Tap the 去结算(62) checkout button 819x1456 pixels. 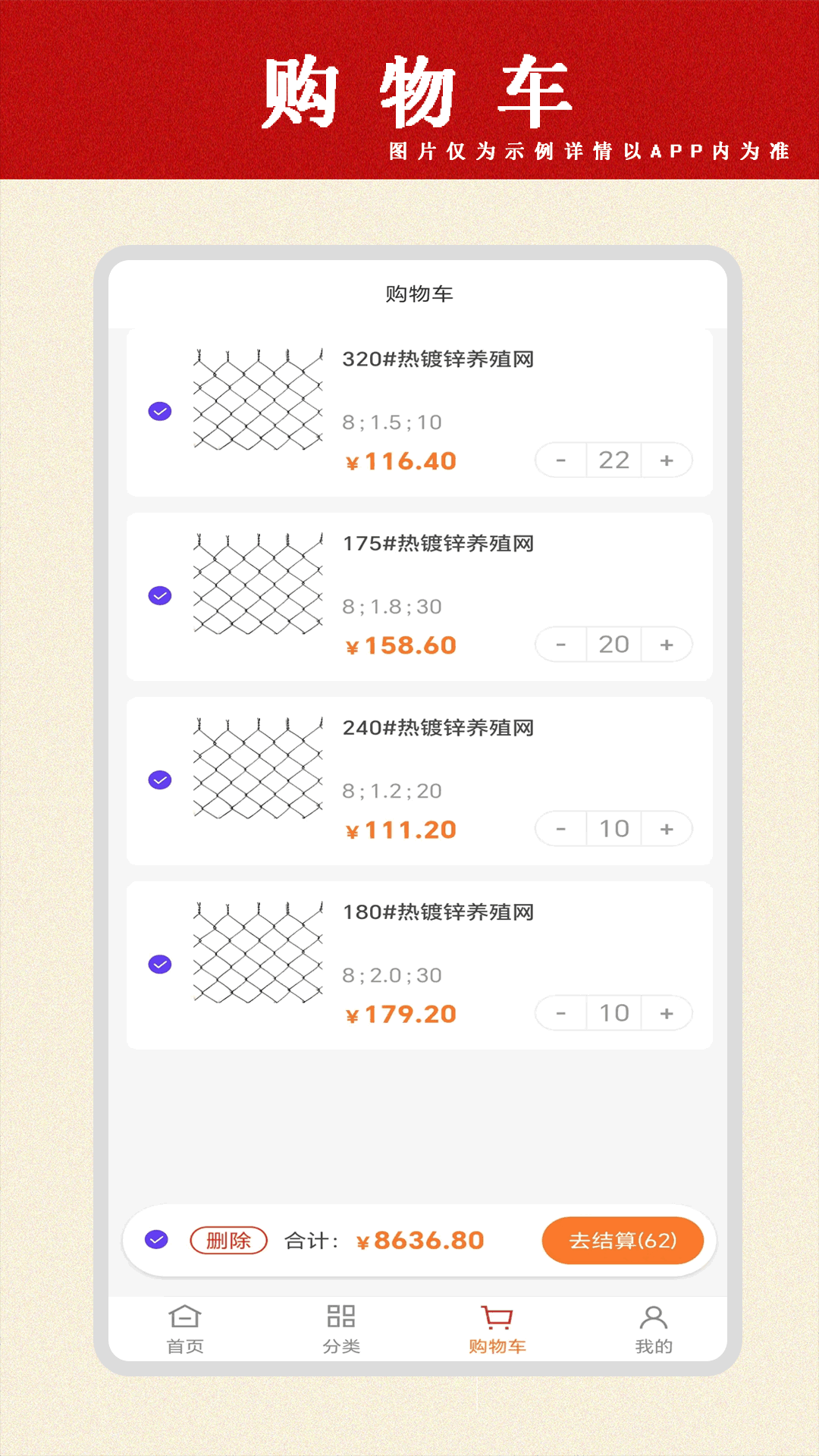(623, 1234)
